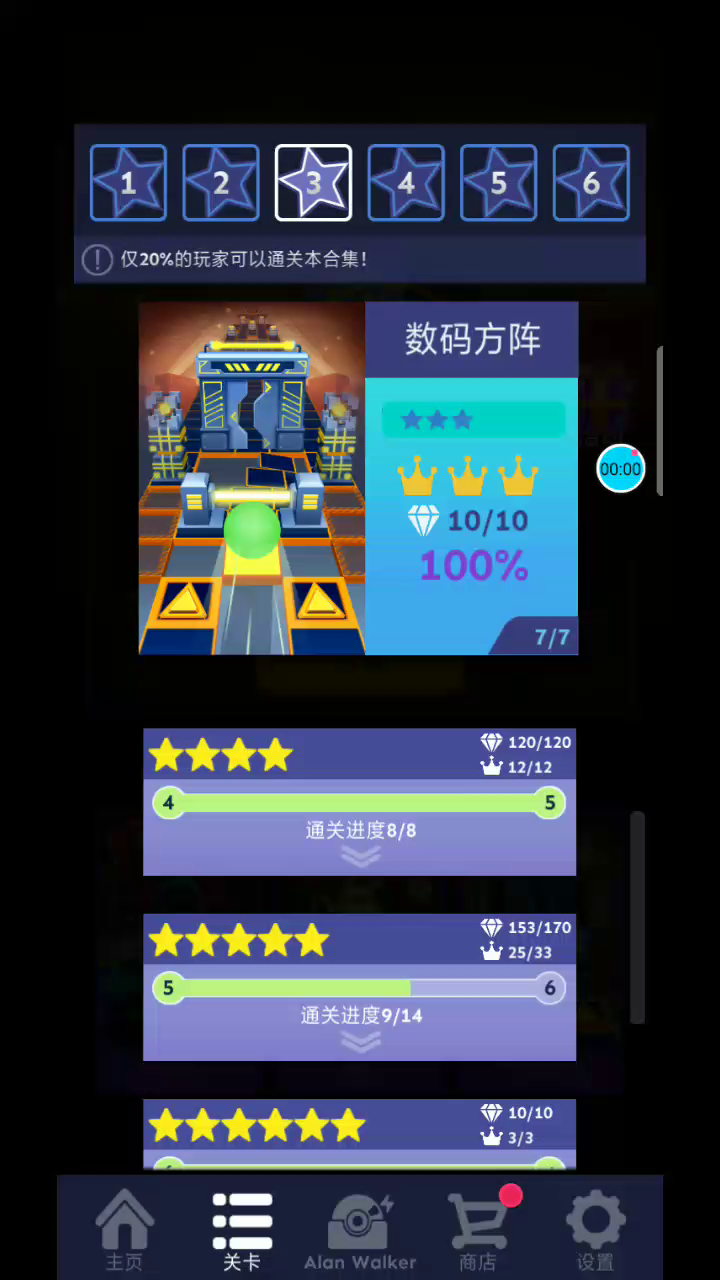
Task: Open the 数码方阵 level card
Action: [x=358, y=478]
